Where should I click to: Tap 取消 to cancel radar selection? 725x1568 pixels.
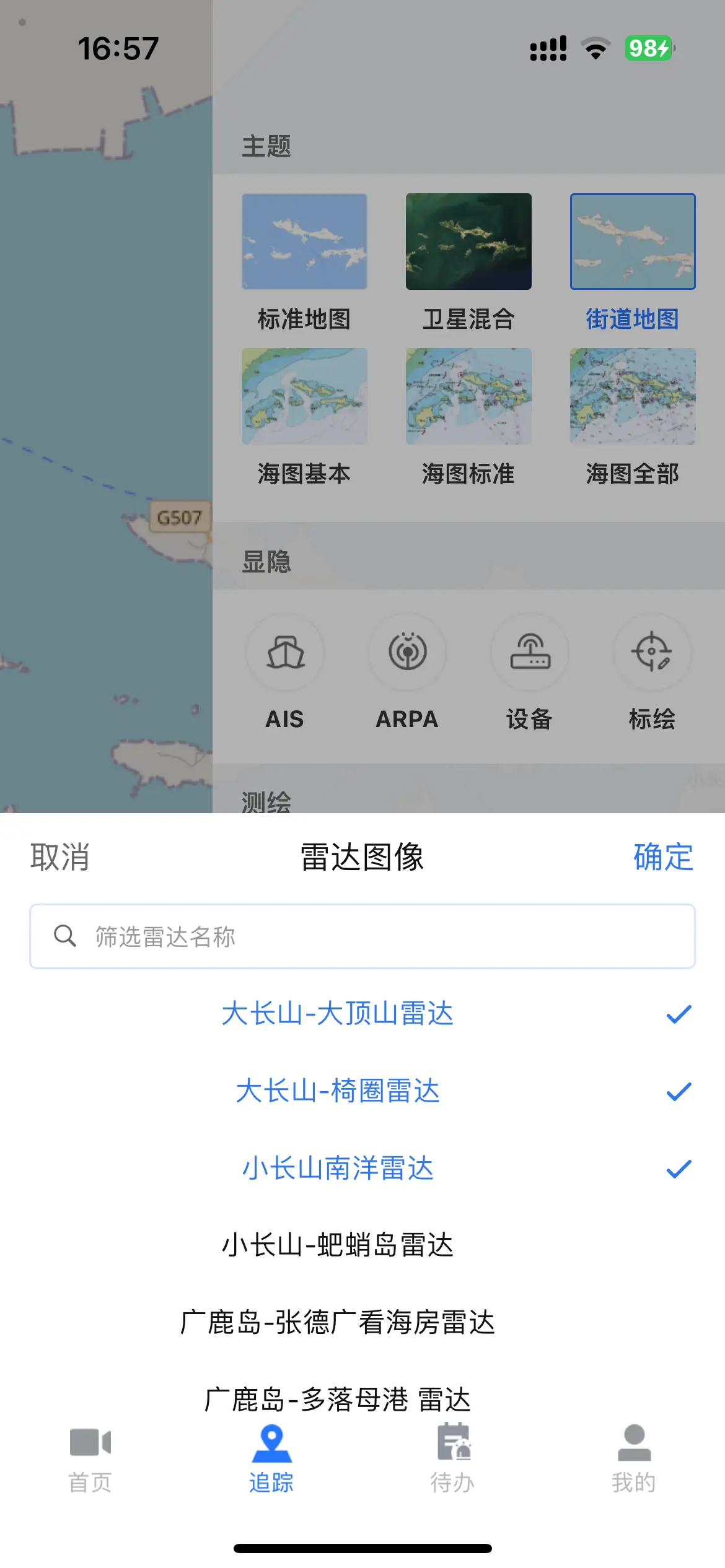(60, 857)
